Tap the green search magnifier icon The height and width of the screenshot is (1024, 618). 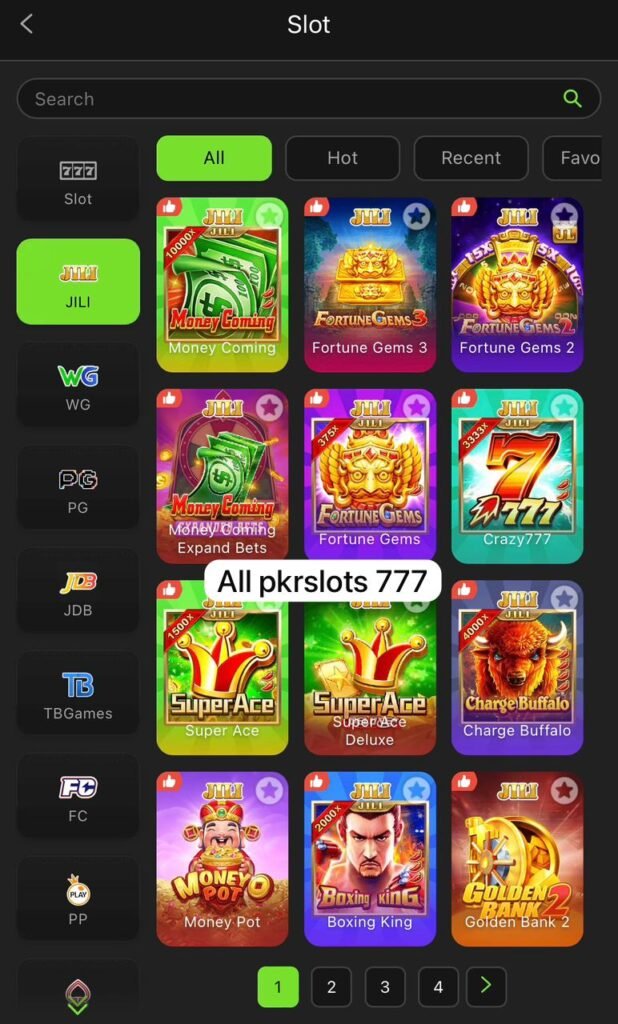click(x=572, y=98)
